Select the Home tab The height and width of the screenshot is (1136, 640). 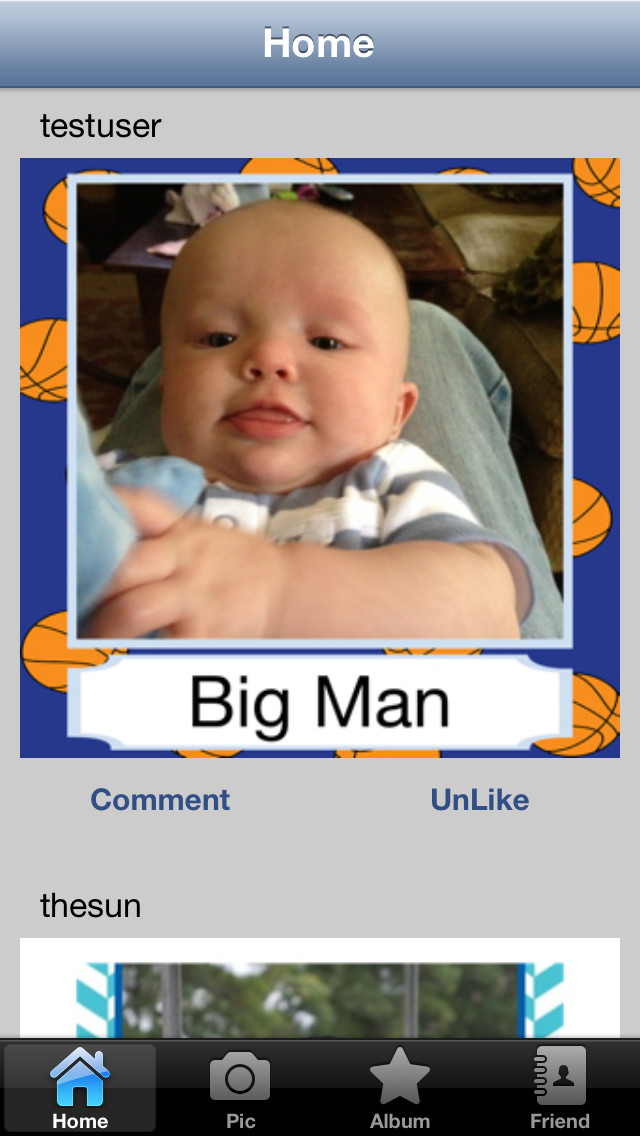[x=80, y=1087]
